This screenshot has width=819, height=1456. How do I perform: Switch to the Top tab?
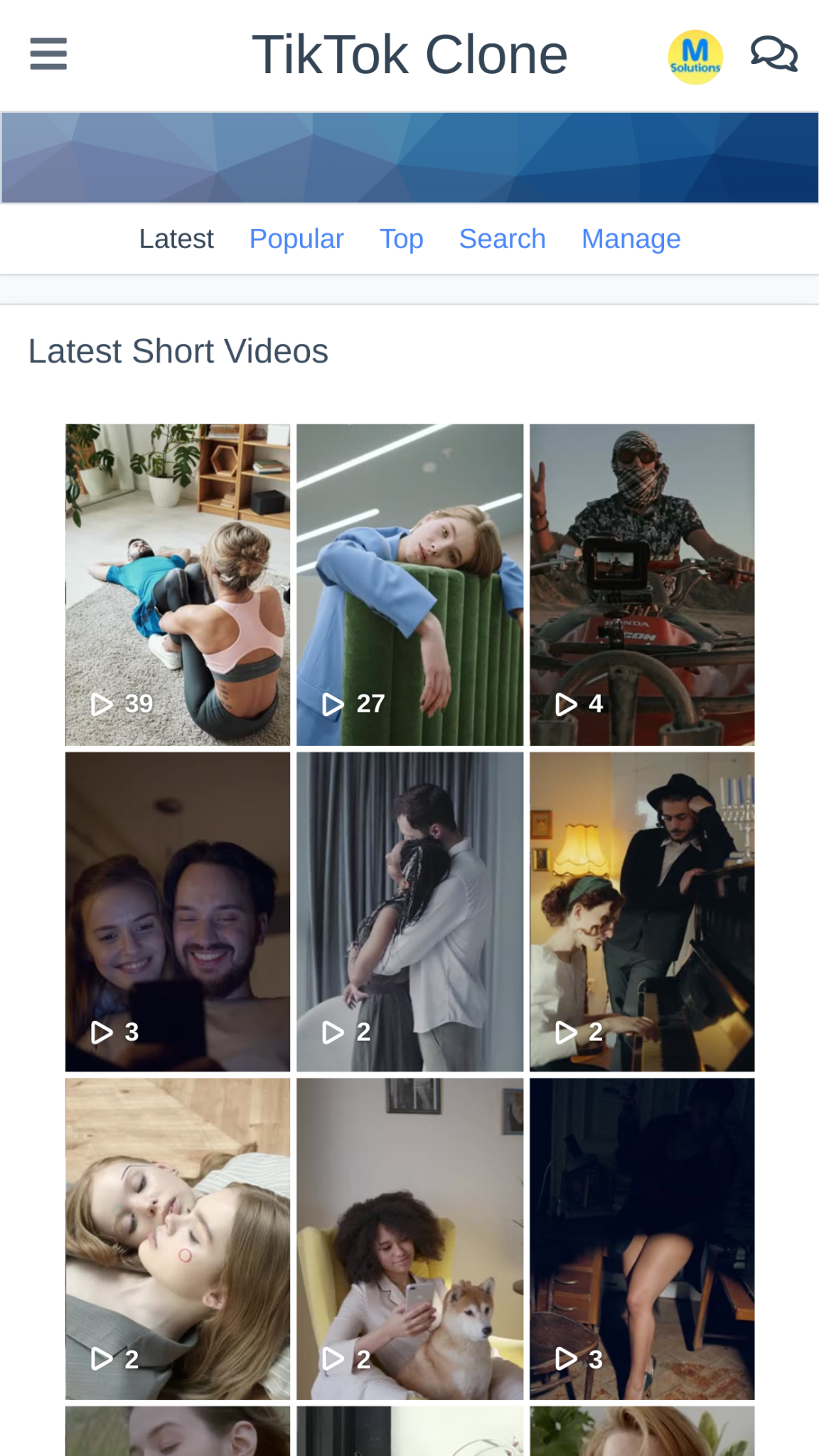(401, 239)
